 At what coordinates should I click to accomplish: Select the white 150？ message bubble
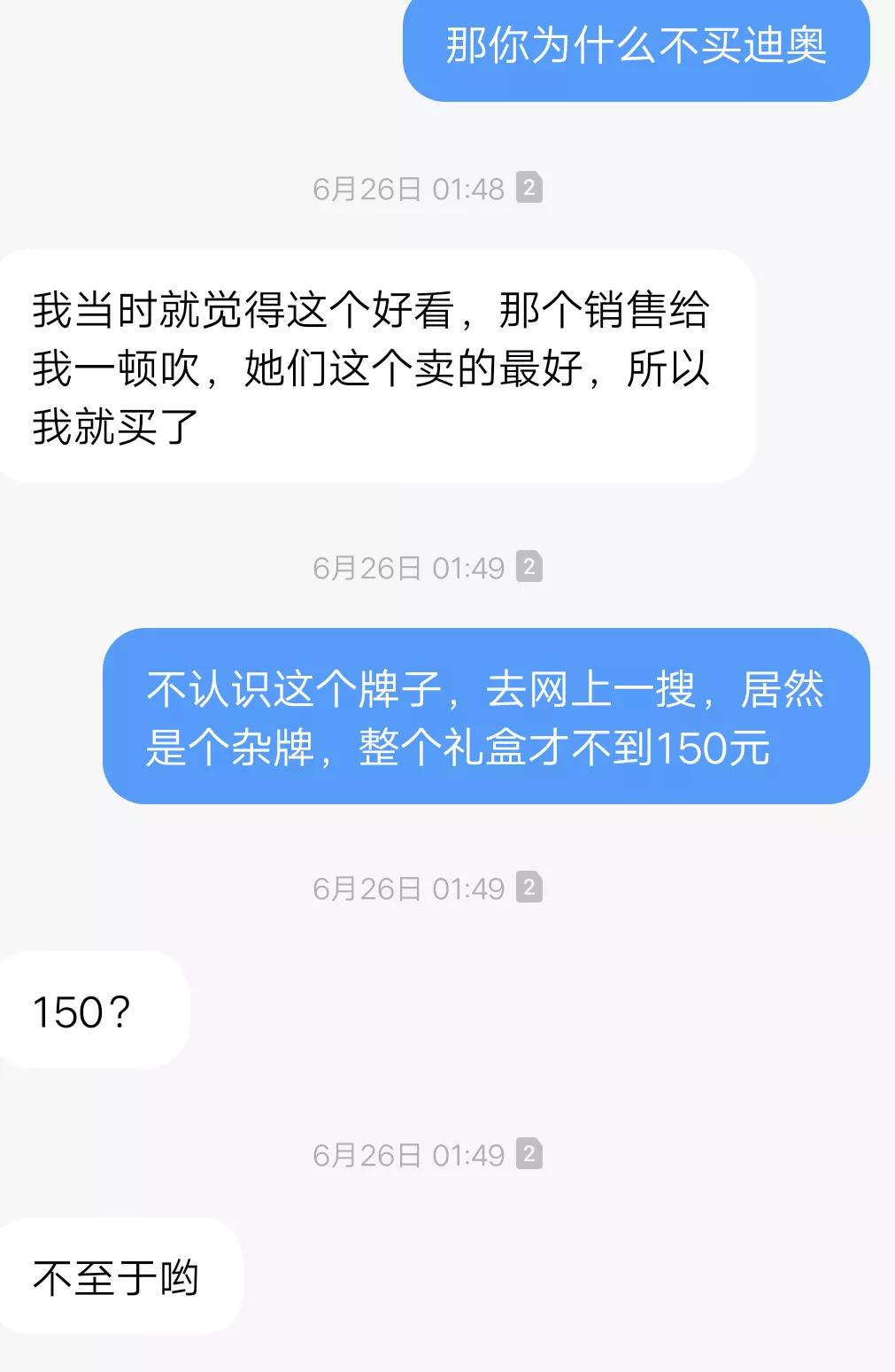click(93, 1008)
